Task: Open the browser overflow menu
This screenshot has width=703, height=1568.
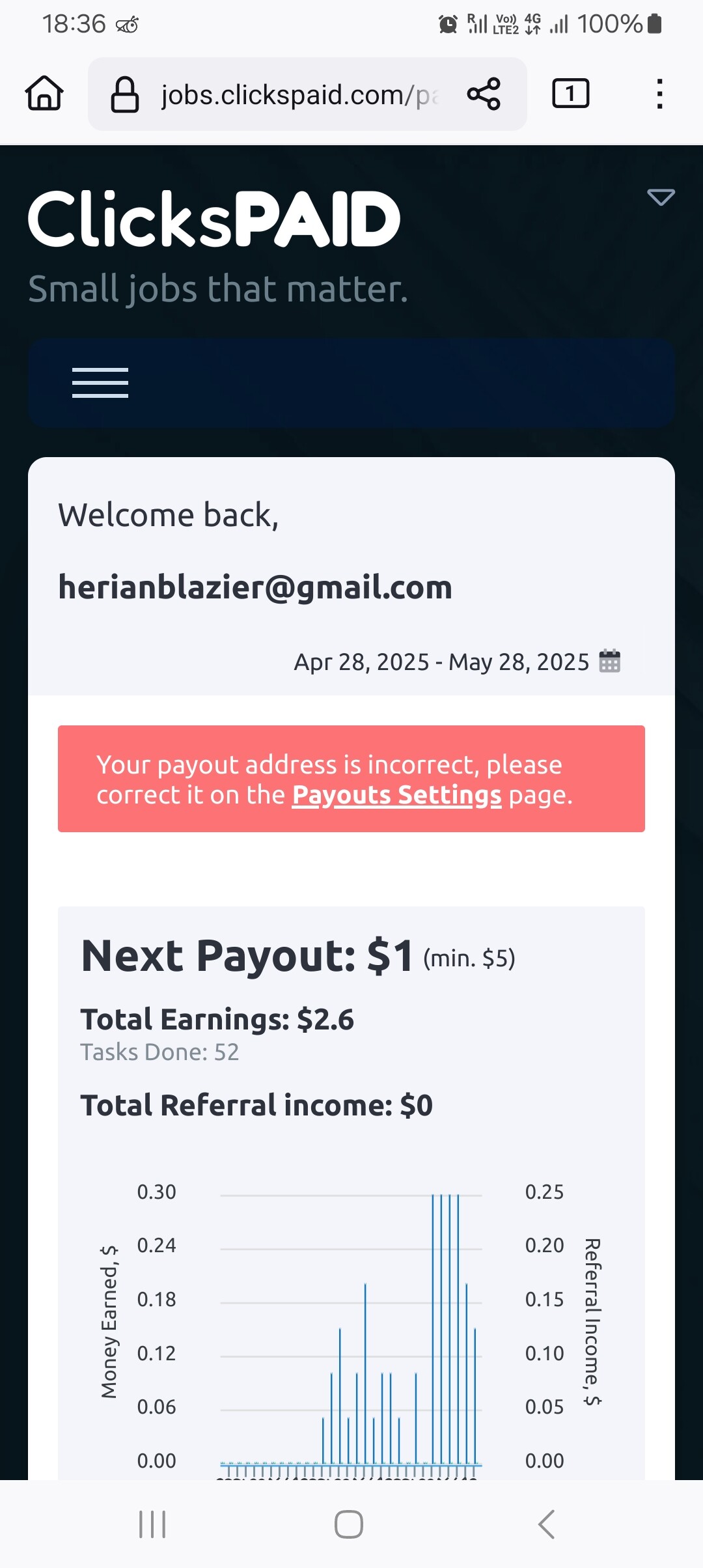Action: click(659, 94)
